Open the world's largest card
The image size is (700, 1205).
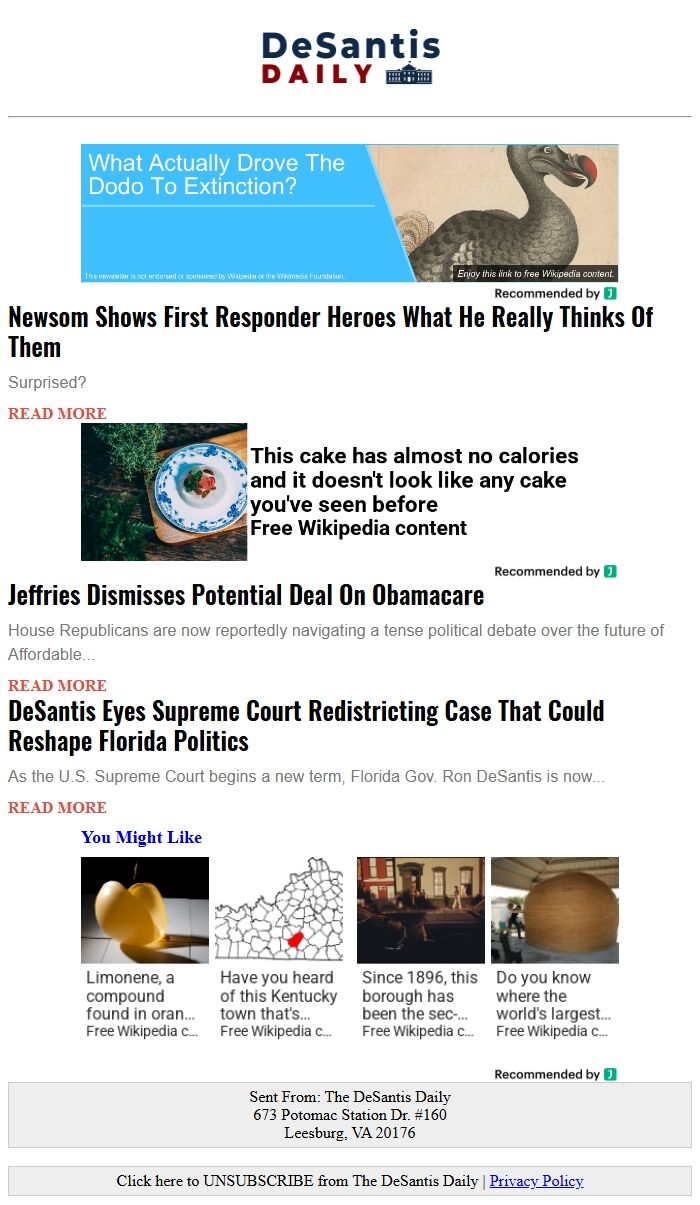tap(555, 948)
